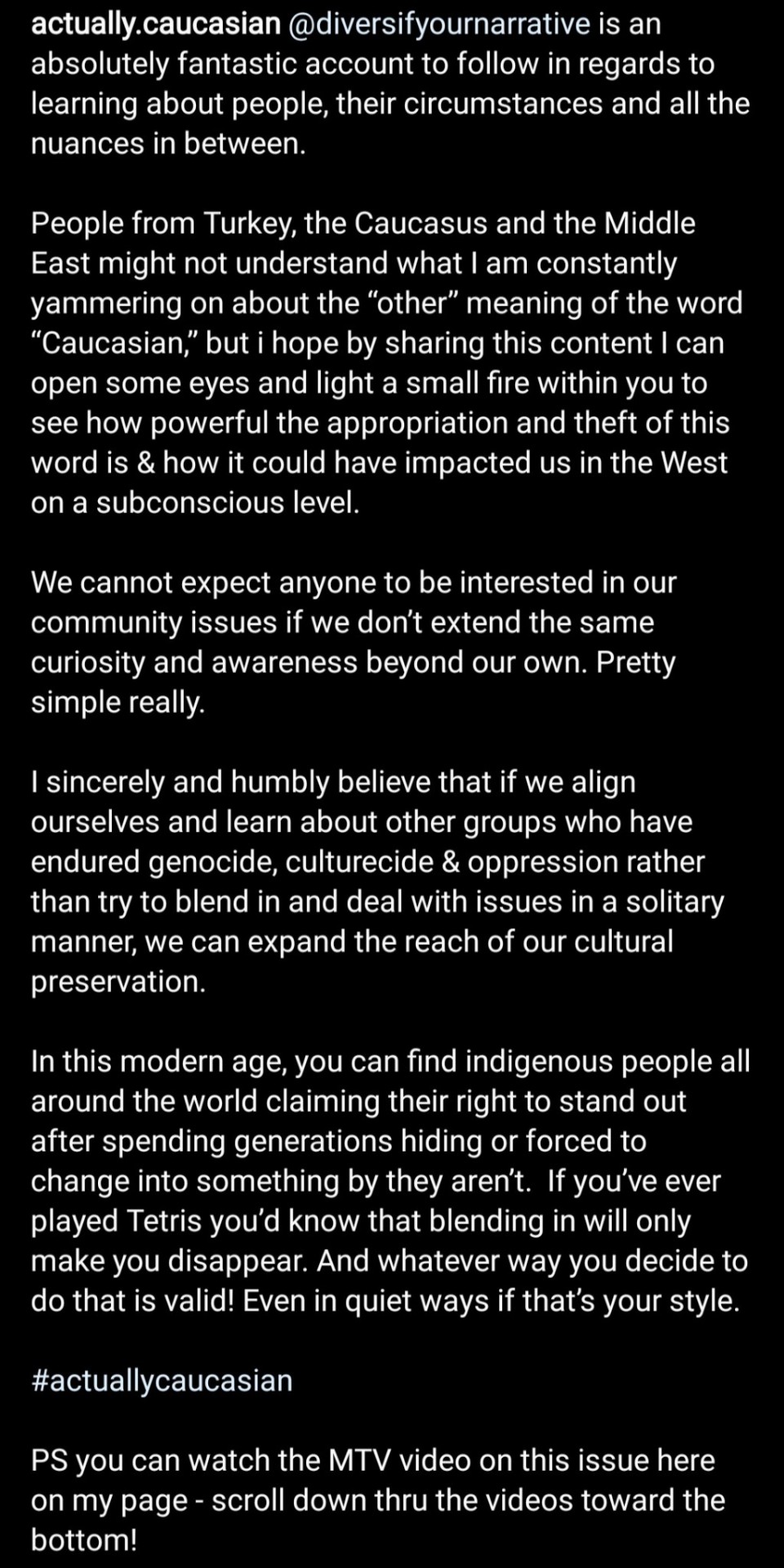Open the actually.caucasian profile username
Viewport: 784px width, 1568px height.
155,24
